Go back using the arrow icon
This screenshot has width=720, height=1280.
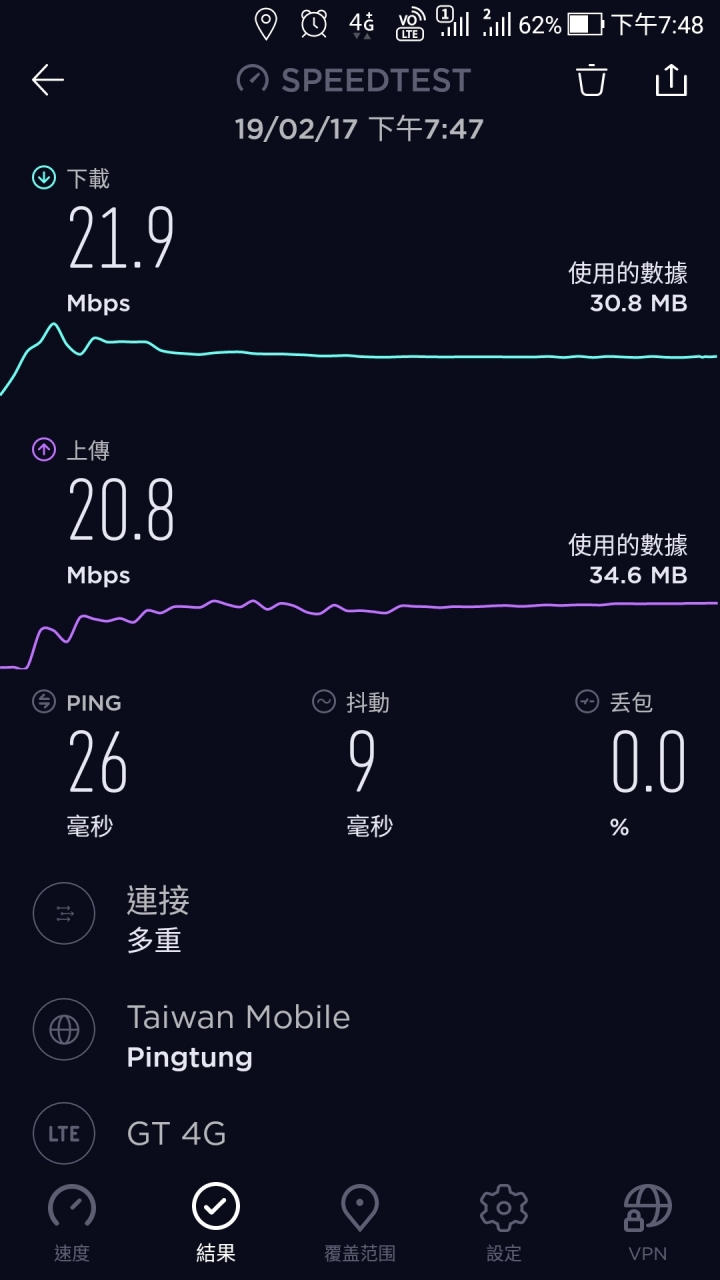pos(47,80)
